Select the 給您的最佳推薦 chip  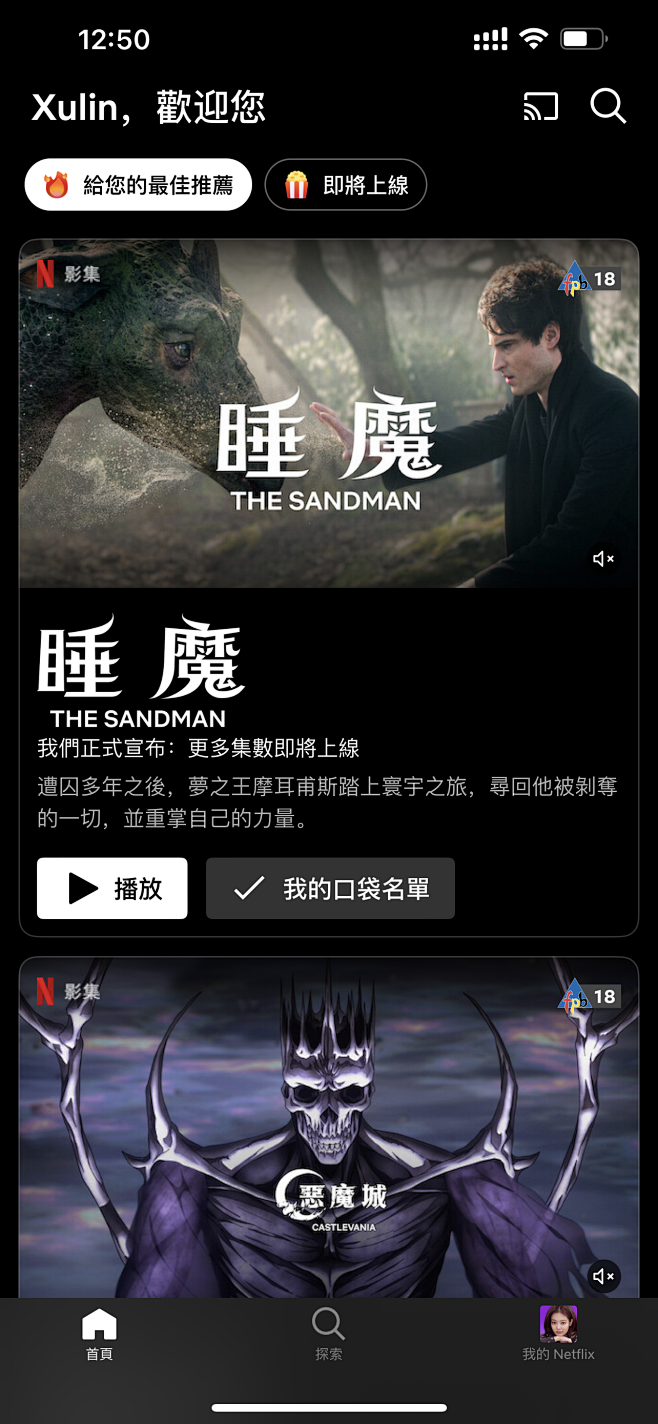click(138, 185)
